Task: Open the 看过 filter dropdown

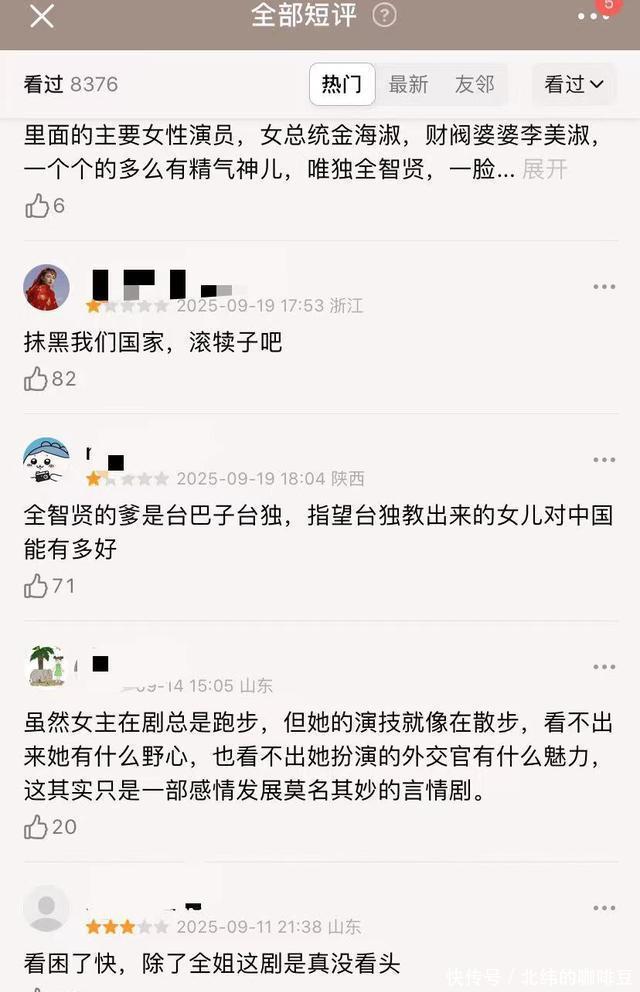Action: pos(574,85)
